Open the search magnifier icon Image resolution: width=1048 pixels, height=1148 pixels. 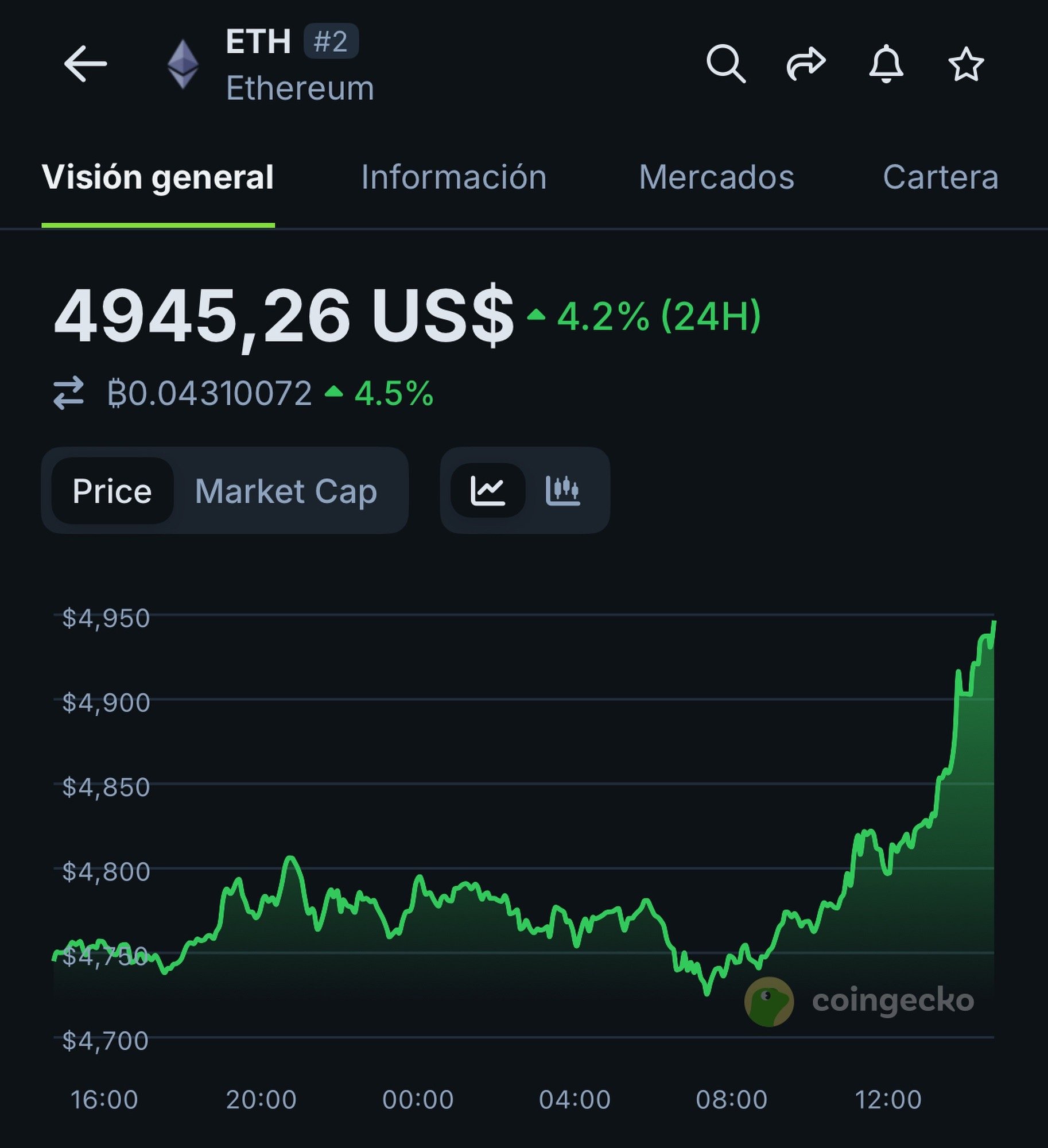click(x=725, y=64)
